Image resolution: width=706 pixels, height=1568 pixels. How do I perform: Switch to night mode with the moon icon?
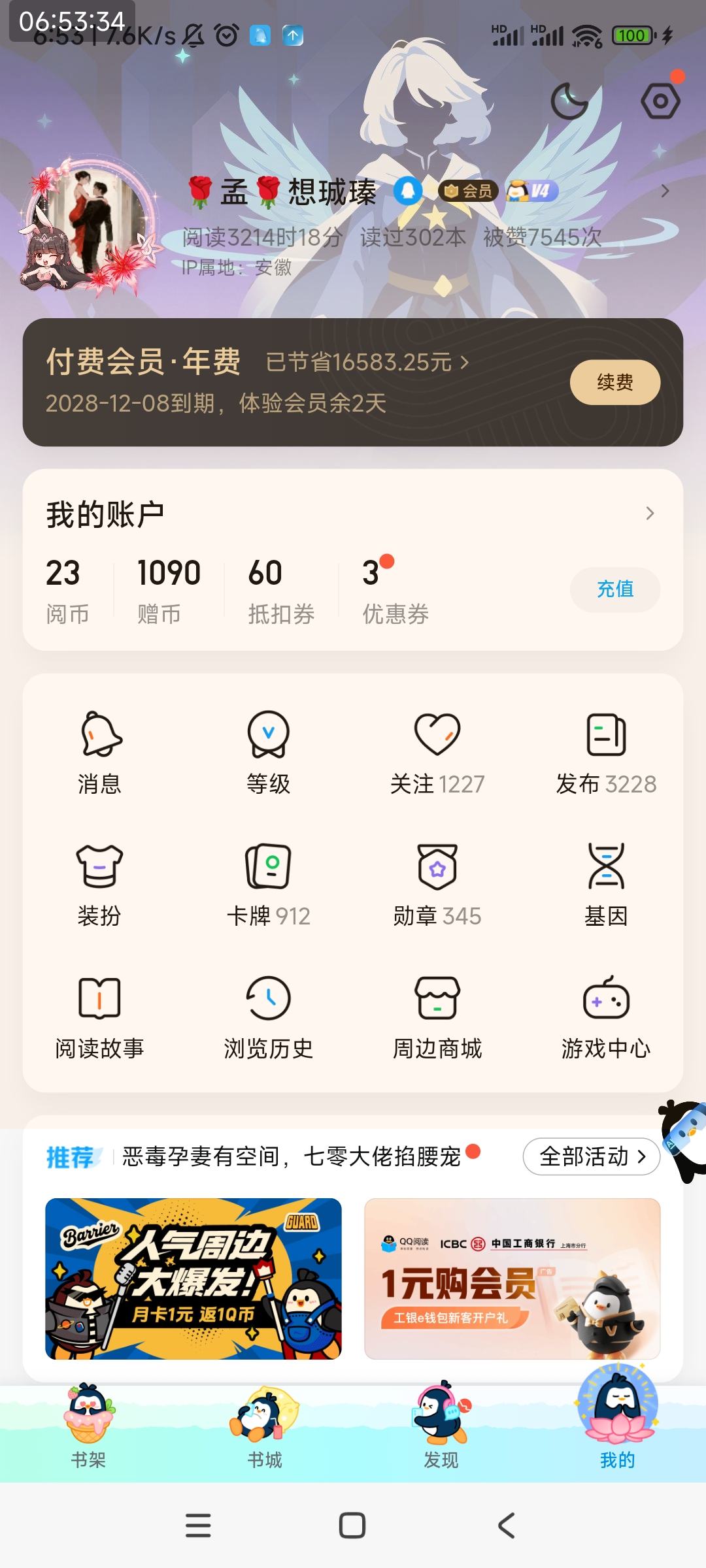pyautogui.click(x=569, y=101)
